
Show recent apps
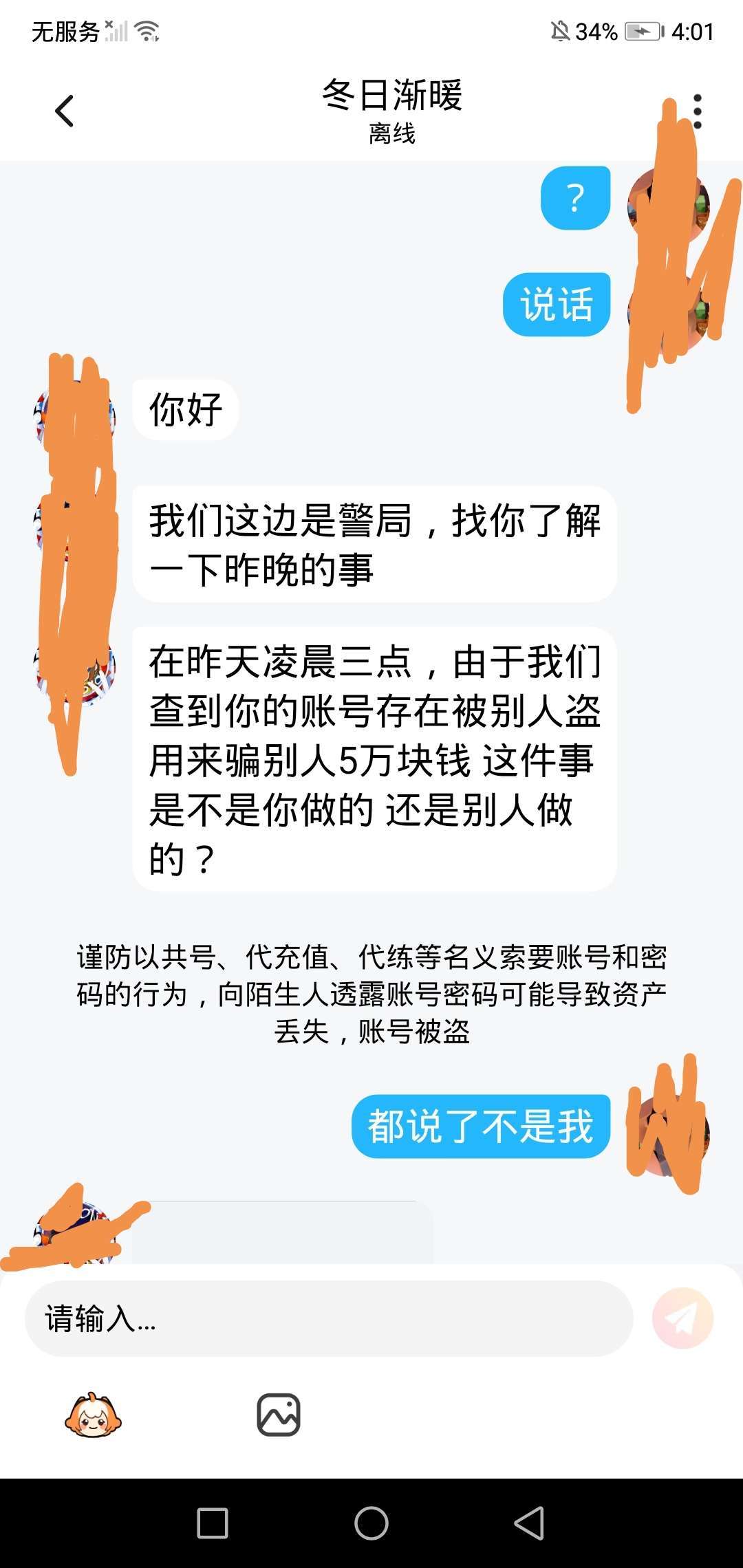(213, 1523)
